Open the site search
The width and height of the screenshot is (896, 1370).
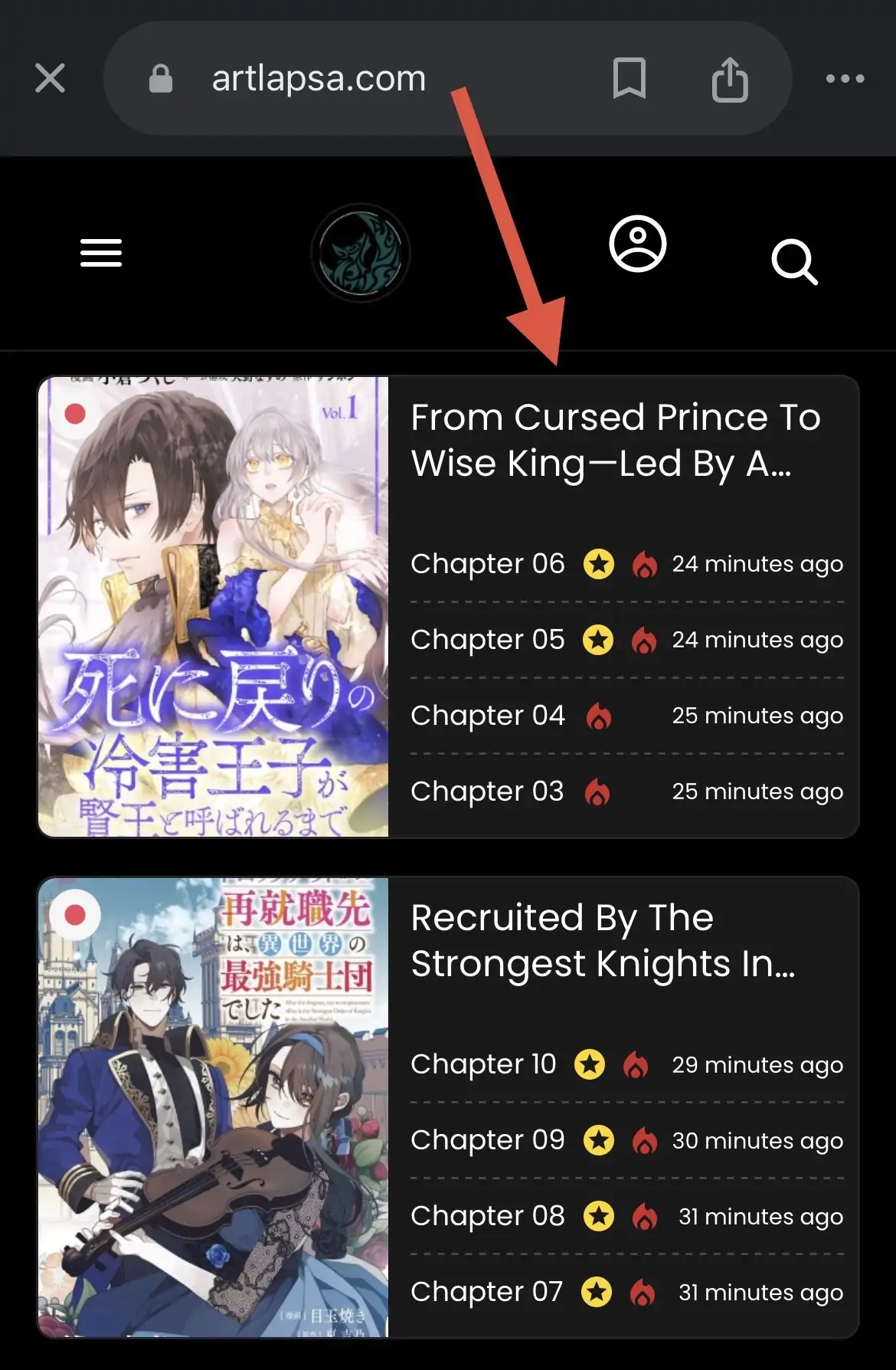click(794, 262)
